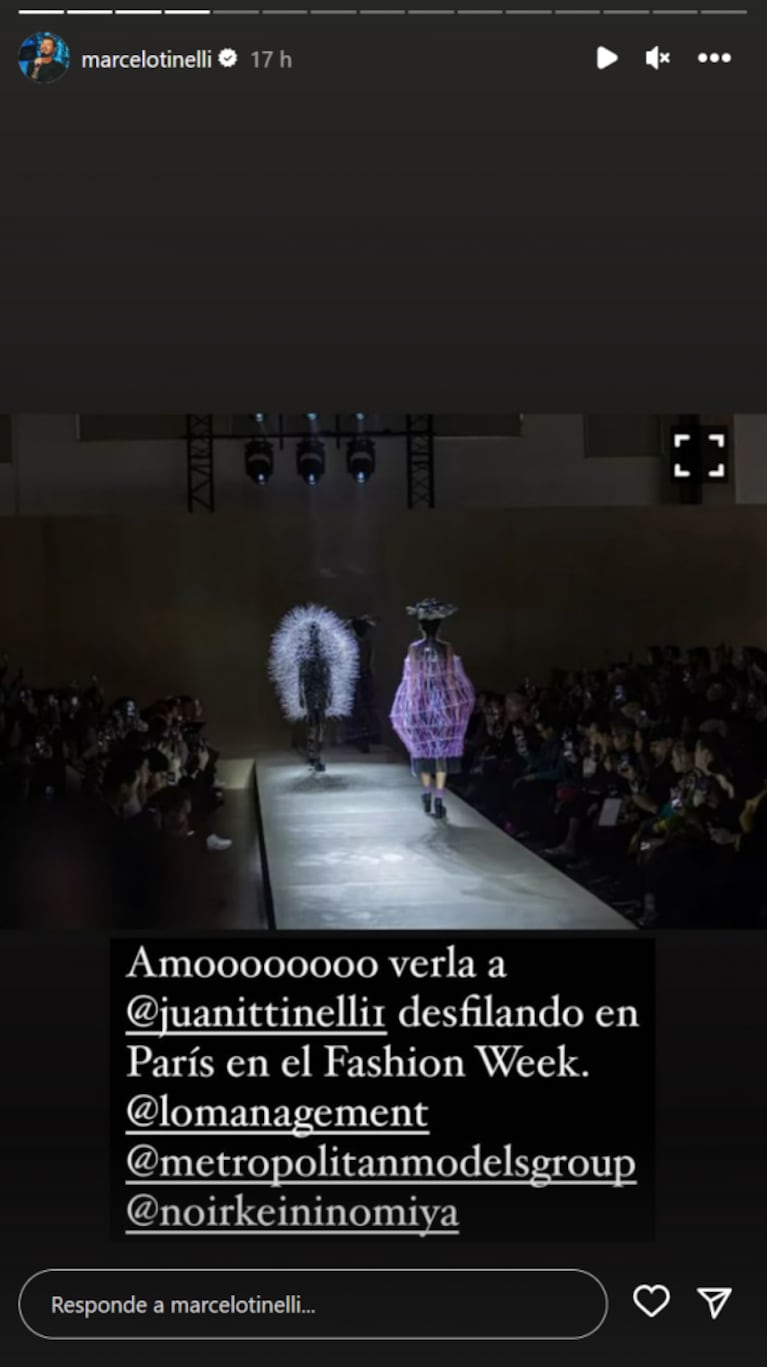Open the @juanittinelli mention
Image resolution: width=767 pixels, height=1367 pixels.
[256, 1013]
